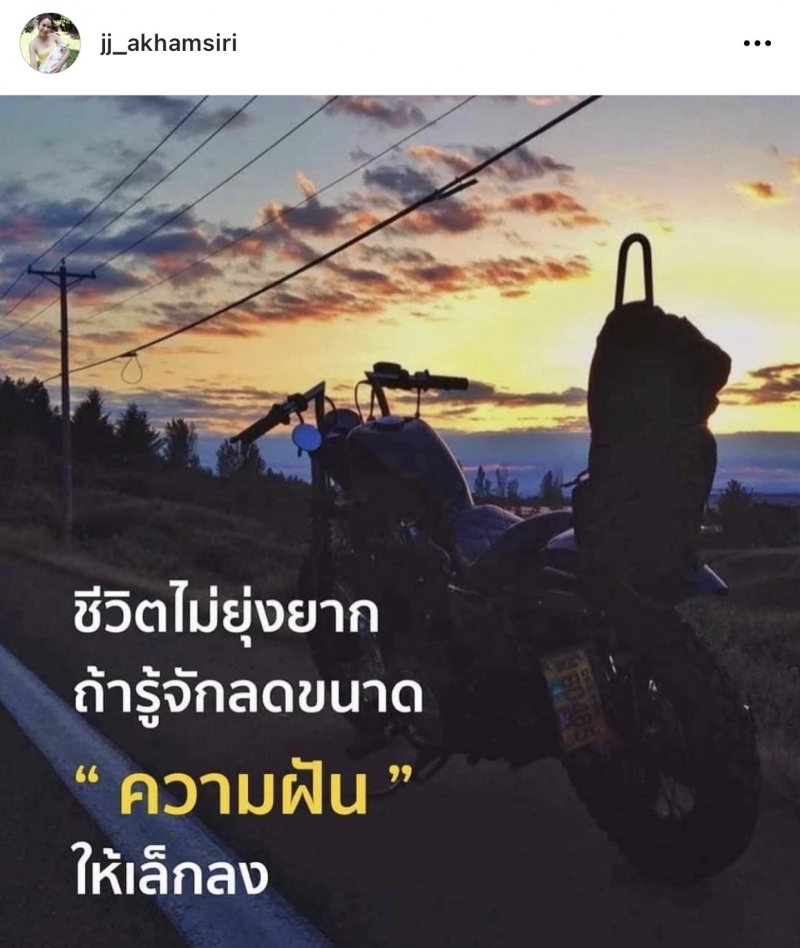Tap the motorcycle sunset post image
The image size is (800, 948).
pos(400,520)
